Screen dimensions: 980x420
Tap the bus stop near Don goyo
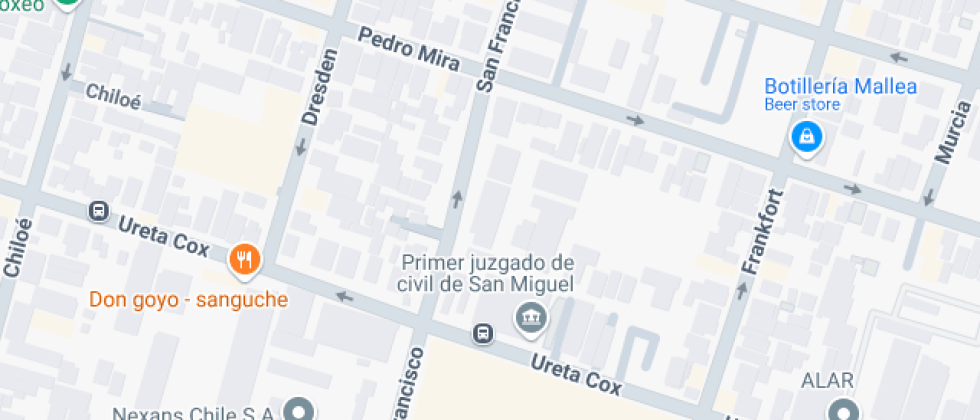point(99,211)
